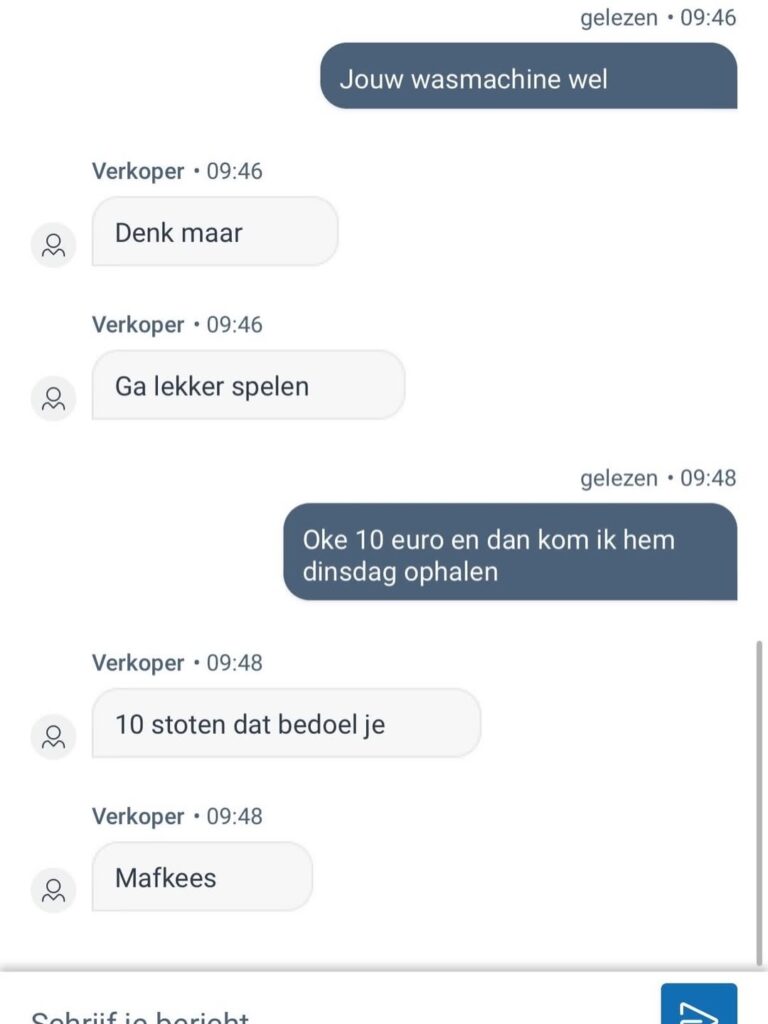Click the avatar next to '10 stoten dat bedoel je'
This screenshot has height=1024, width=768.
click(x=53, y=735)
